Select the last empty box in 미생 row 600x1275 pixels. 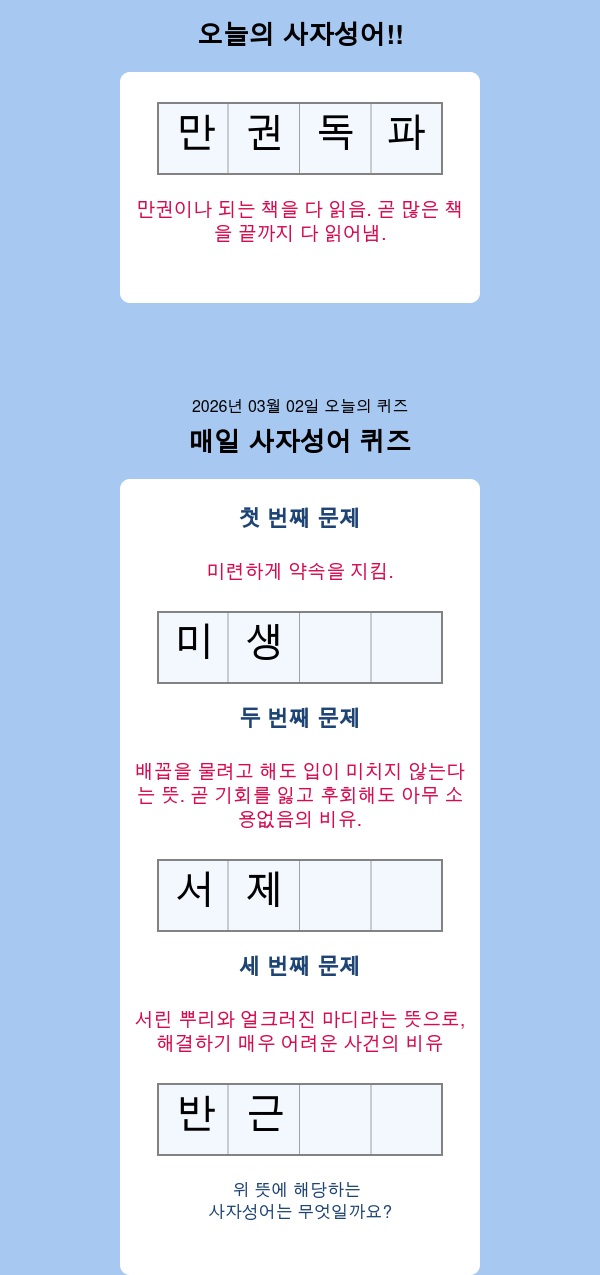click(x=406, y=647)
